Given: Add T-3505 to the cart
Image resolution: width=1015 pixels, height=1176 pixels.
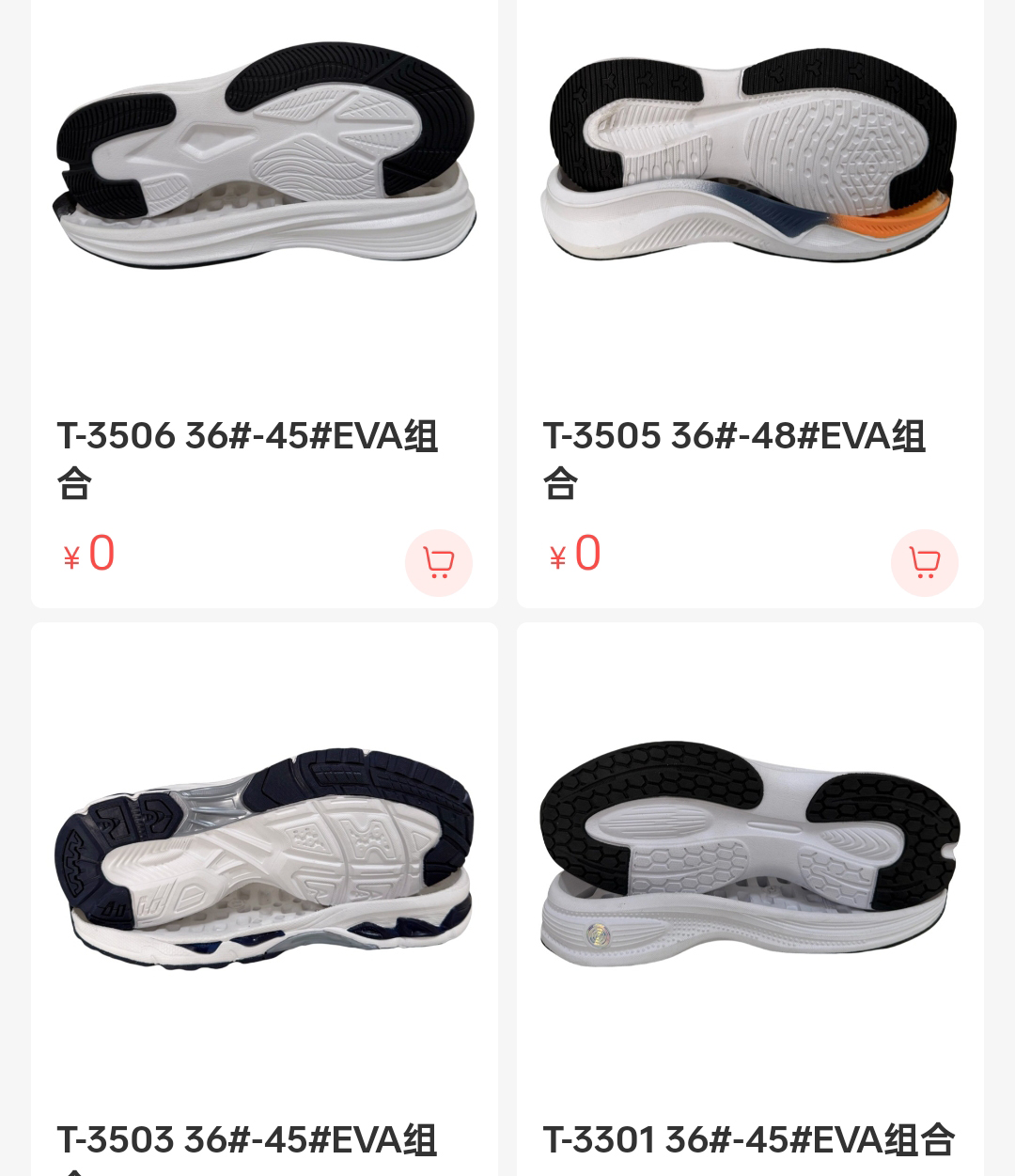Looking at the screenshot, I should pyautogui.click(x=924, y=562).
